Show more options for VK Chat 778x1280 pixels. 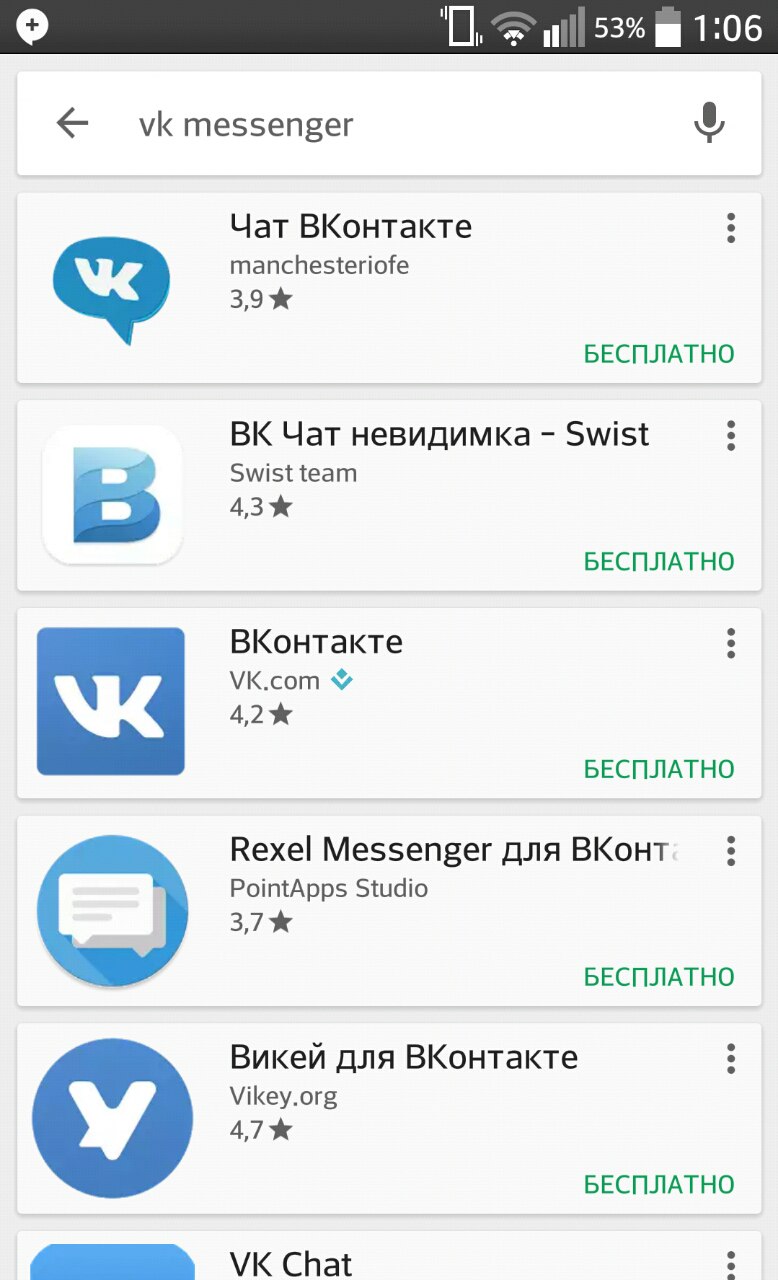click(x=731, y=1264)
